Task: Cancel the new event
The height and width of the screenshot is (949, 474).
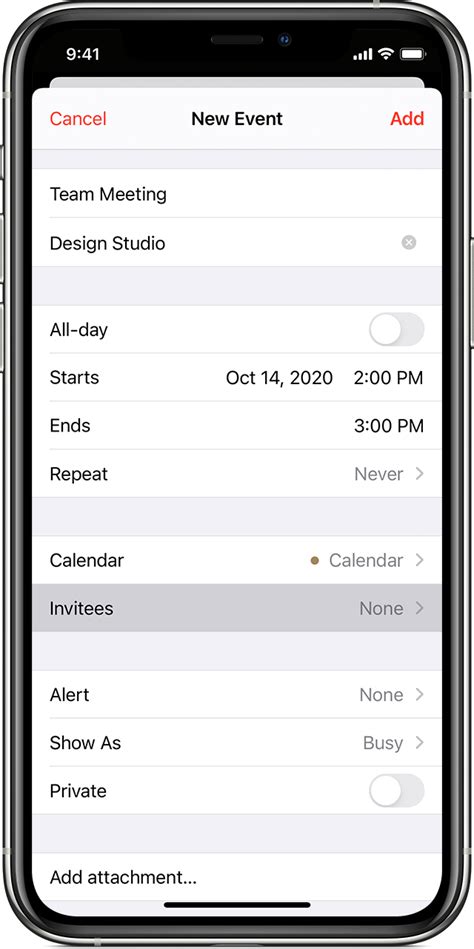Action: [x=78, y=119]
